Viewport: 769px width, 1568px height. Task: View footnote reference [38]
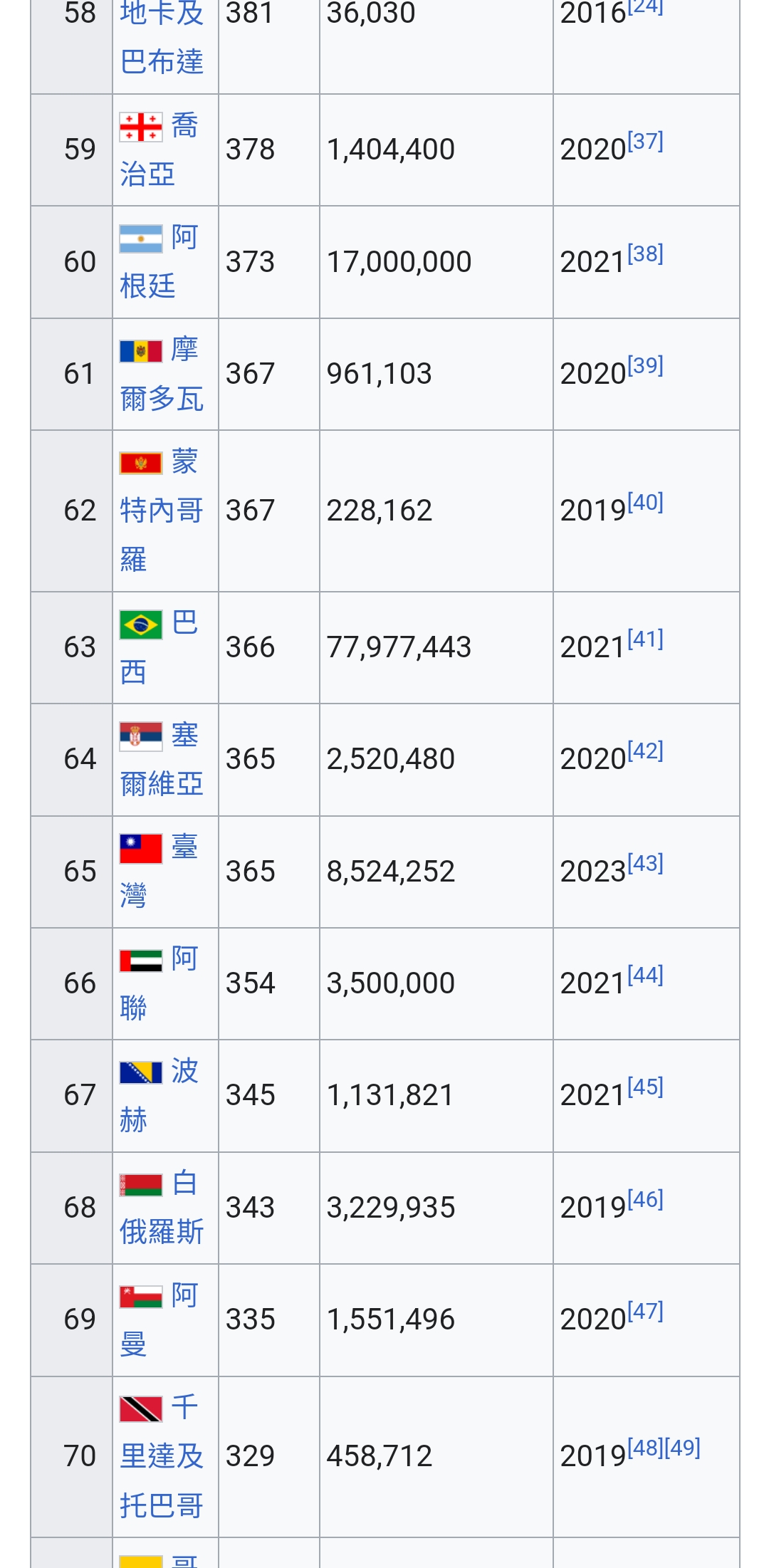click(645, 254)
